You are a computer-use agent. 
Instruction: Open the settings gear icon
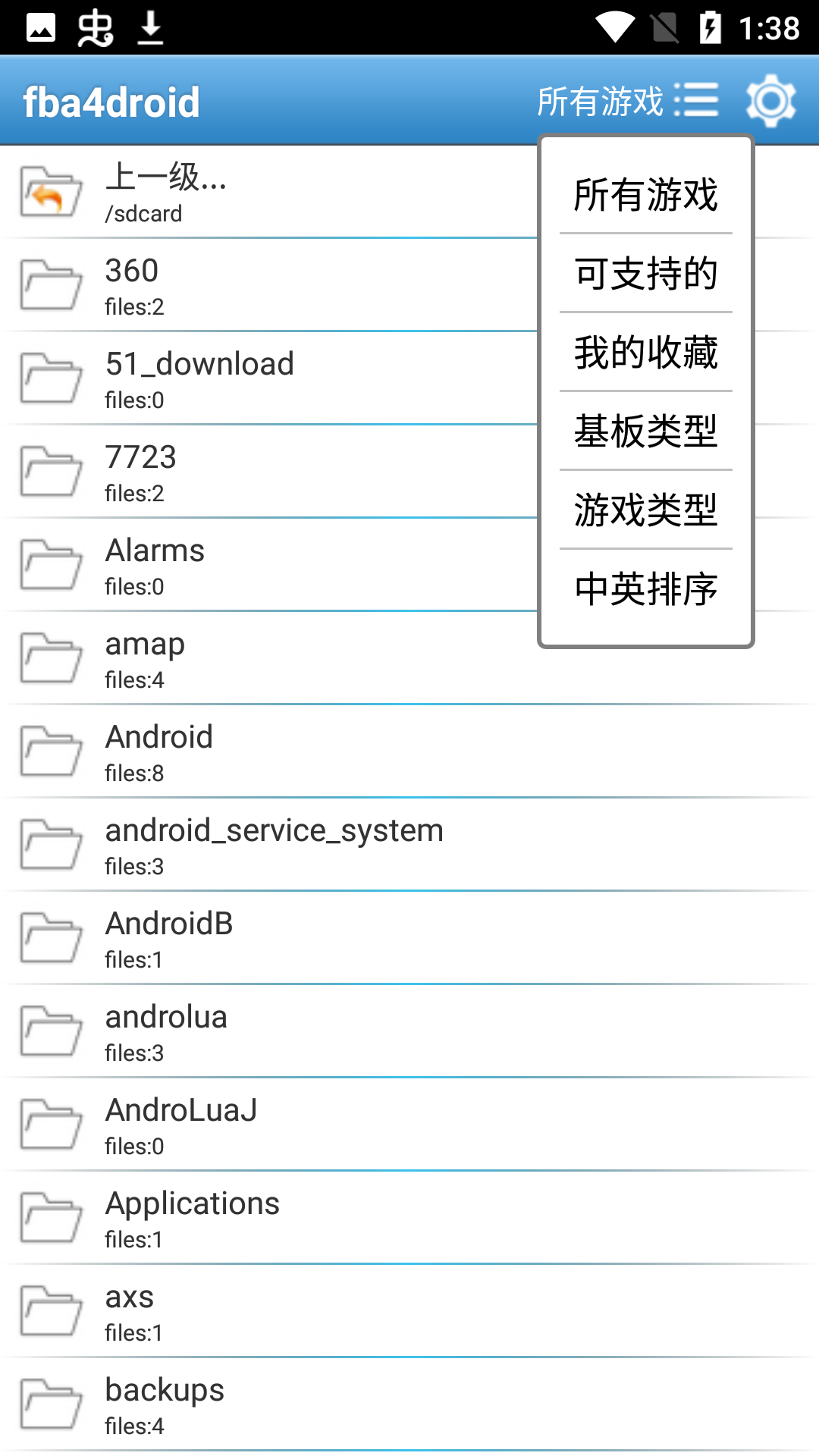coord(770,99)
